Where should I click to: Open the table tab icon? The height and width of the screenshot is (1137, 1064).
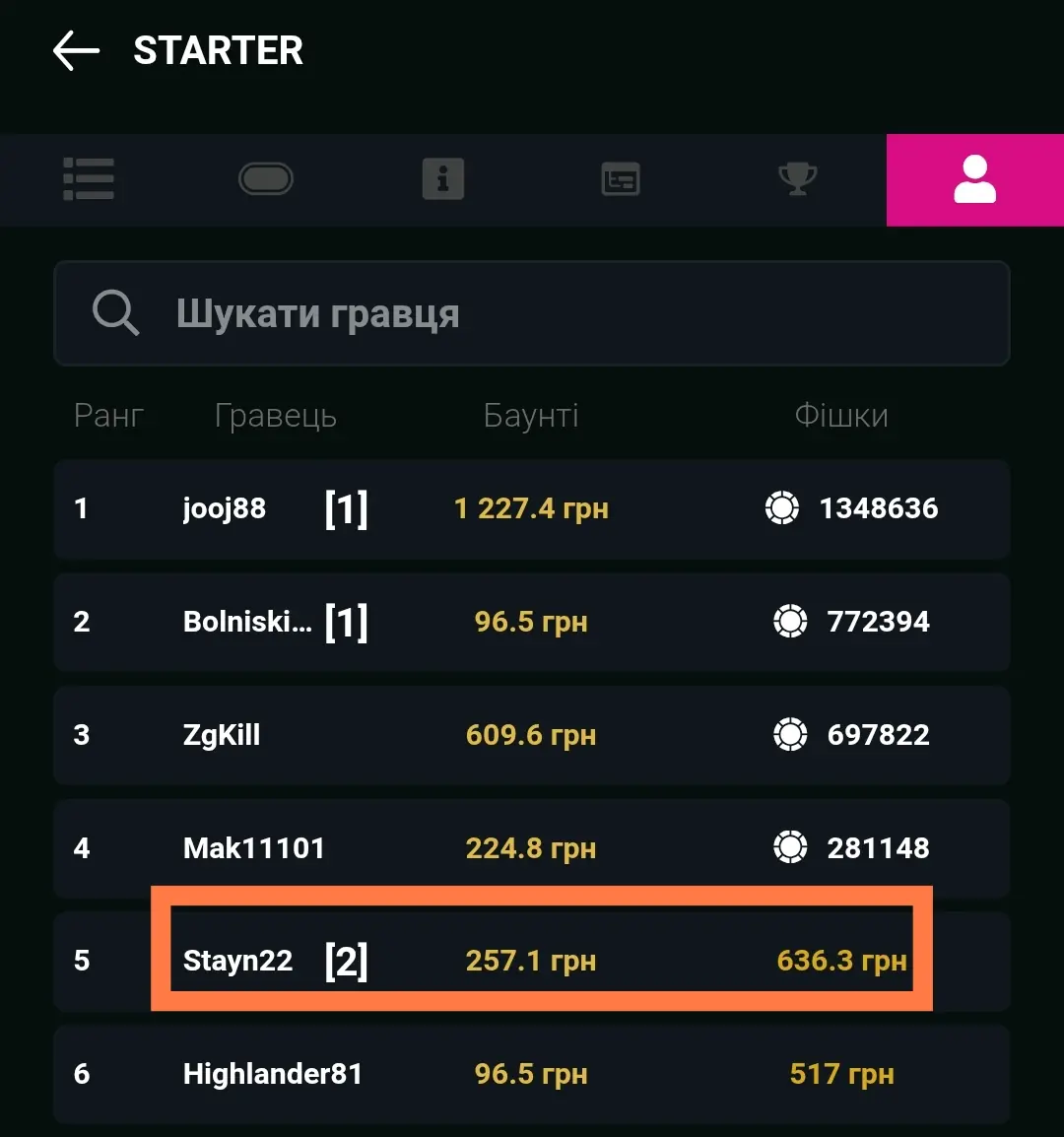pyautogui.click(x=265, y=179)
